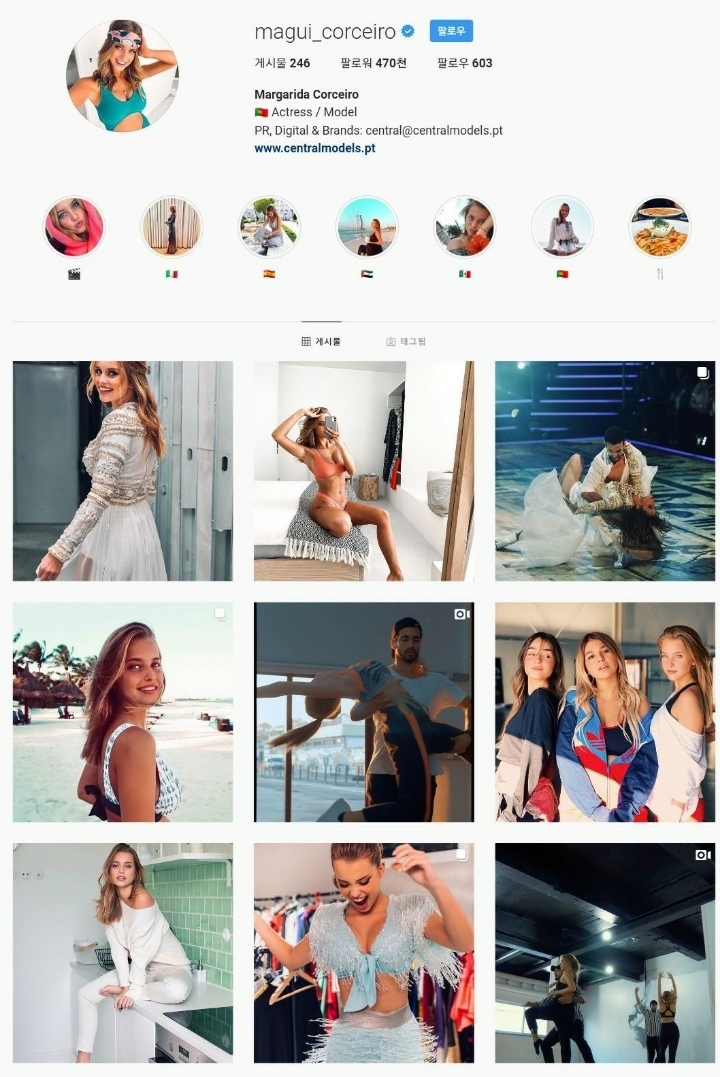
Task: Open the fork and knife food highlight
Action: click(x=660, y=227)
